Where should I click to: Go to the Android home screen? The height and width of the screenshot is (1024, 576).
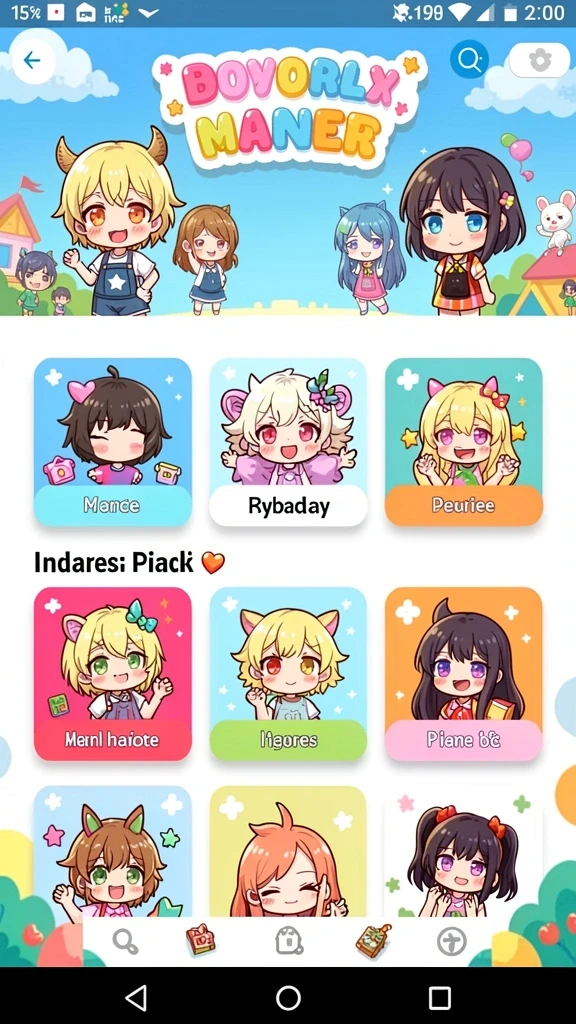[288, 998]
